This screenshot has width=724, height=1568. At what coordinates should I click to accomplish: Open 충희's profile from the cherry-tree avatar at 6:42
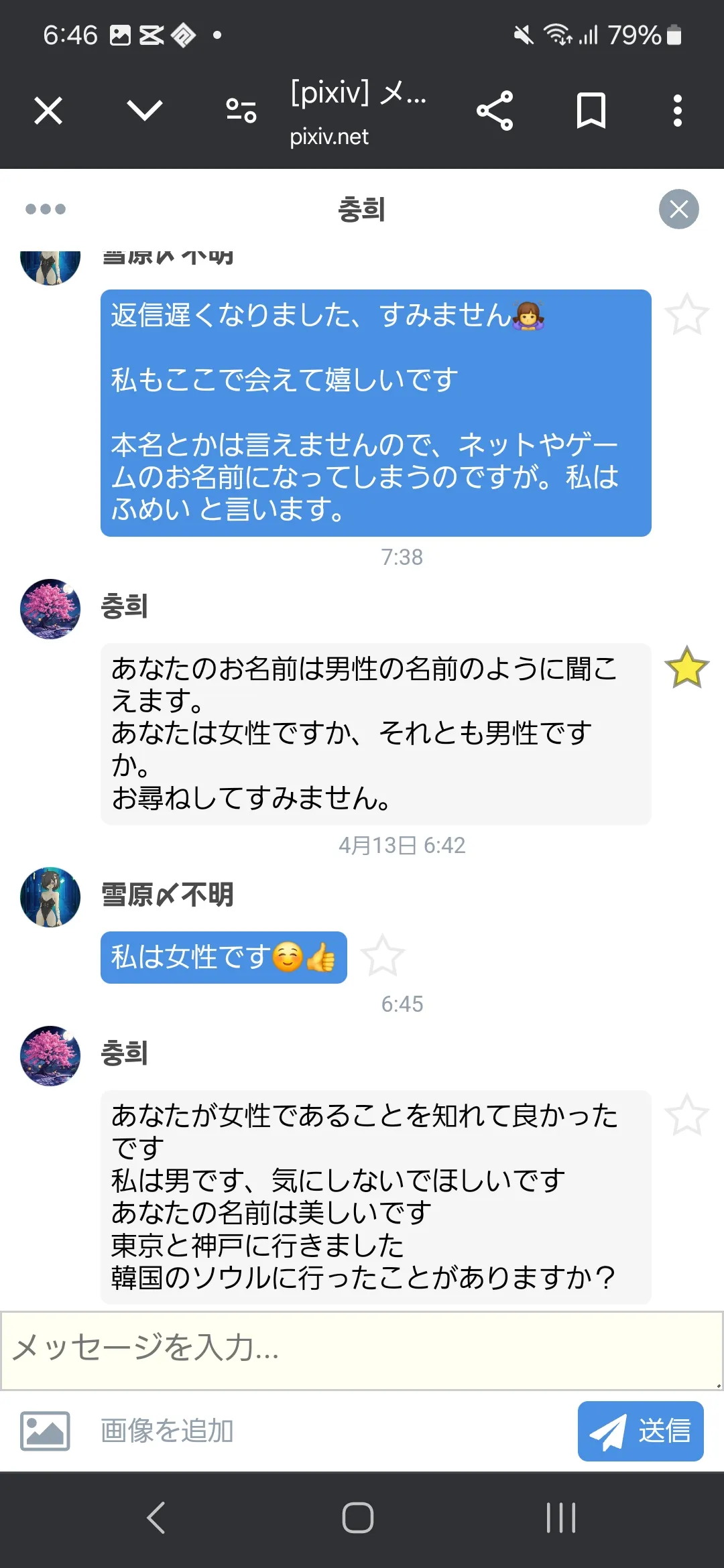pos(50,608)
